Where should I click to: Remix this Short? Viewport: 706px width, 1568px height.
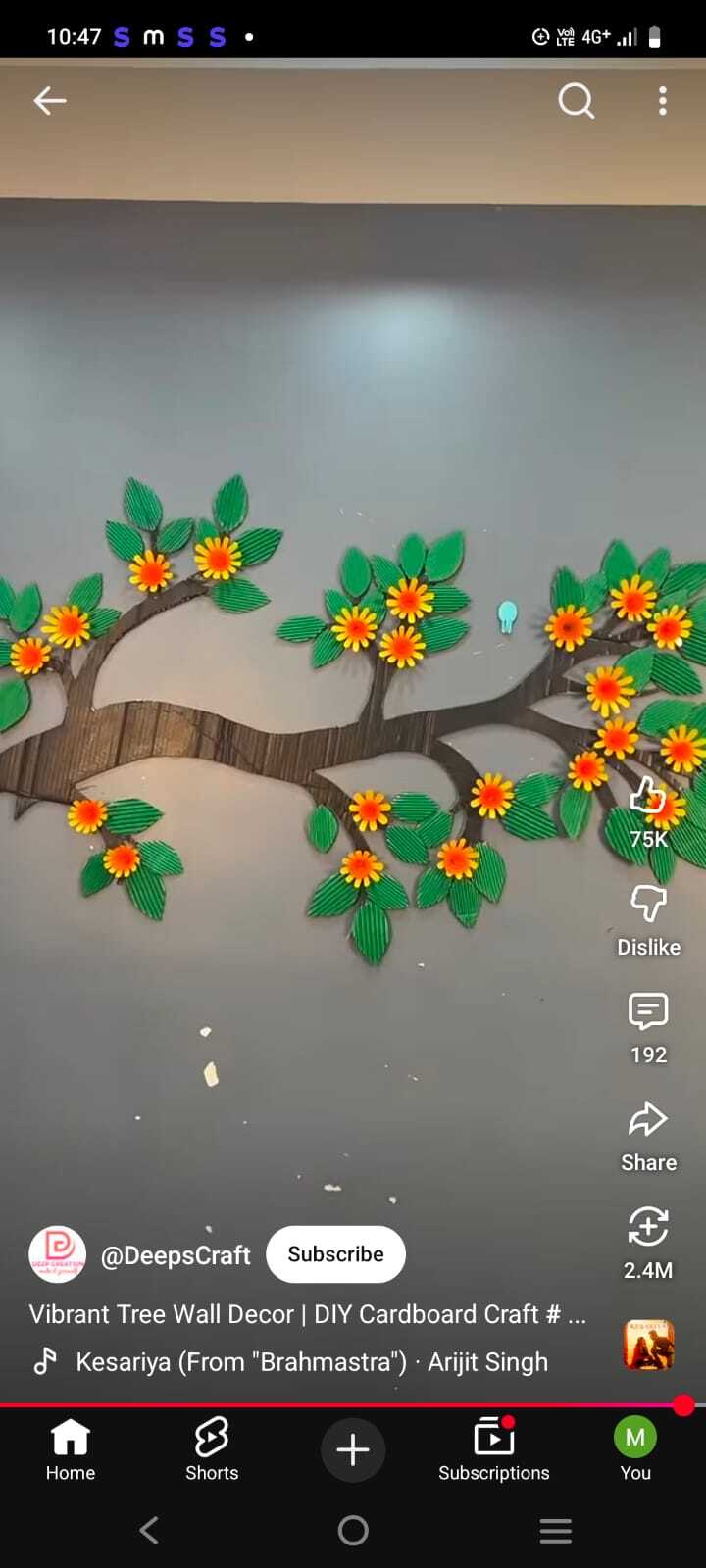[648, 1227]
